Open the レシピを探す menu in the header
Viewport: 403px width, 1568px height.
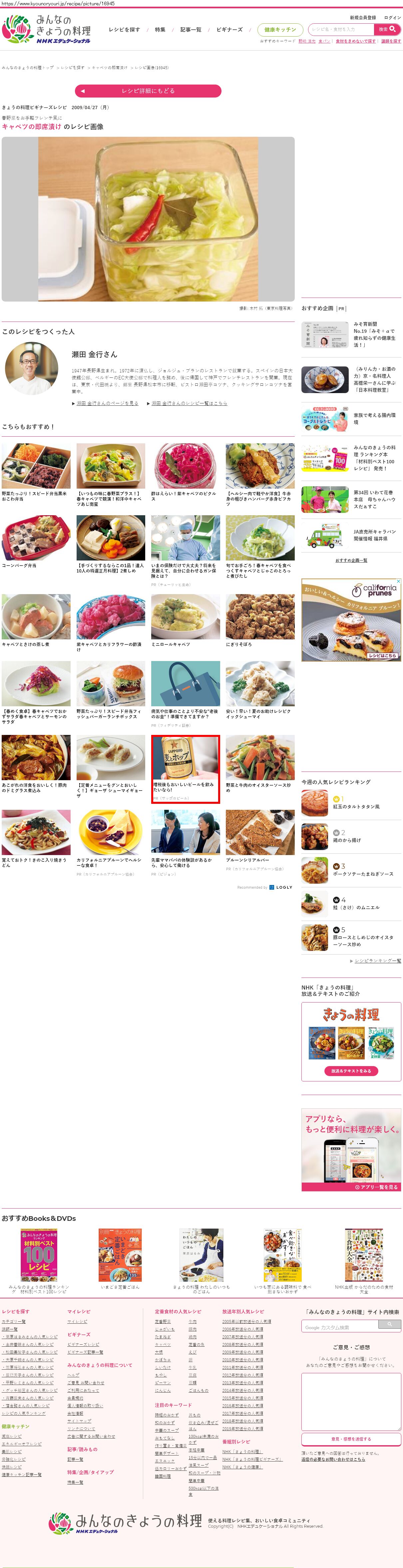click(x=124, y=29)
